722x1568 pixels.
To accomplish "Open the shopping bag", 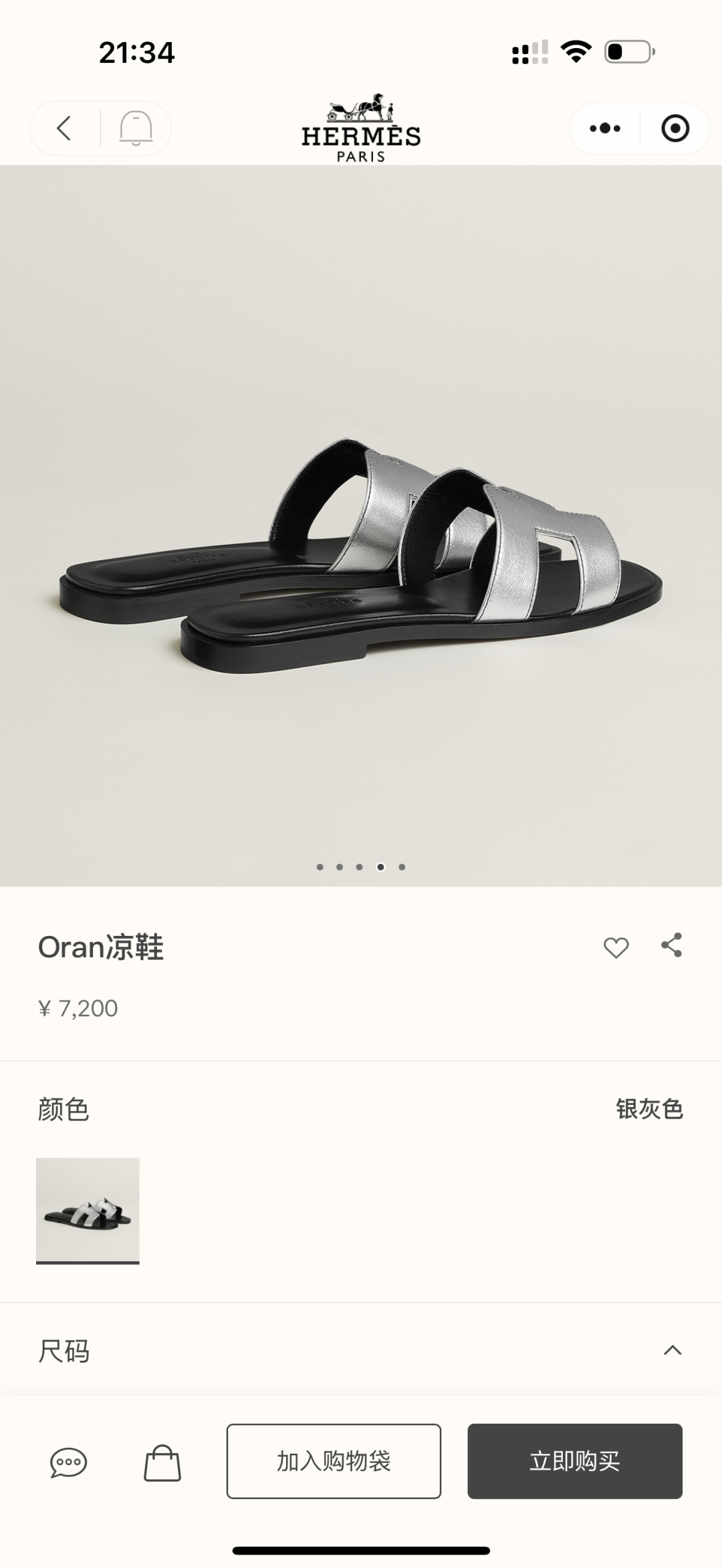I will [x=162, y=1462].
